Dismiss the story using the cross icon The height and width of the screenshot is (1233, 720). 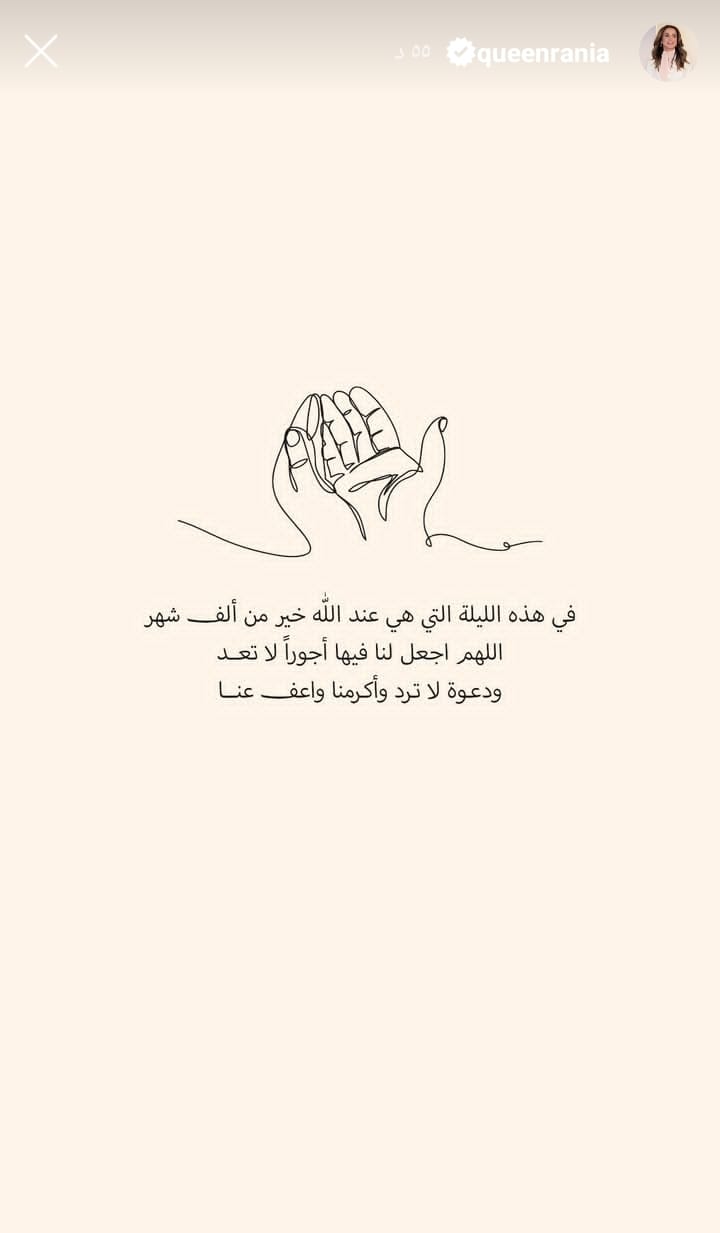pos(40,50)
